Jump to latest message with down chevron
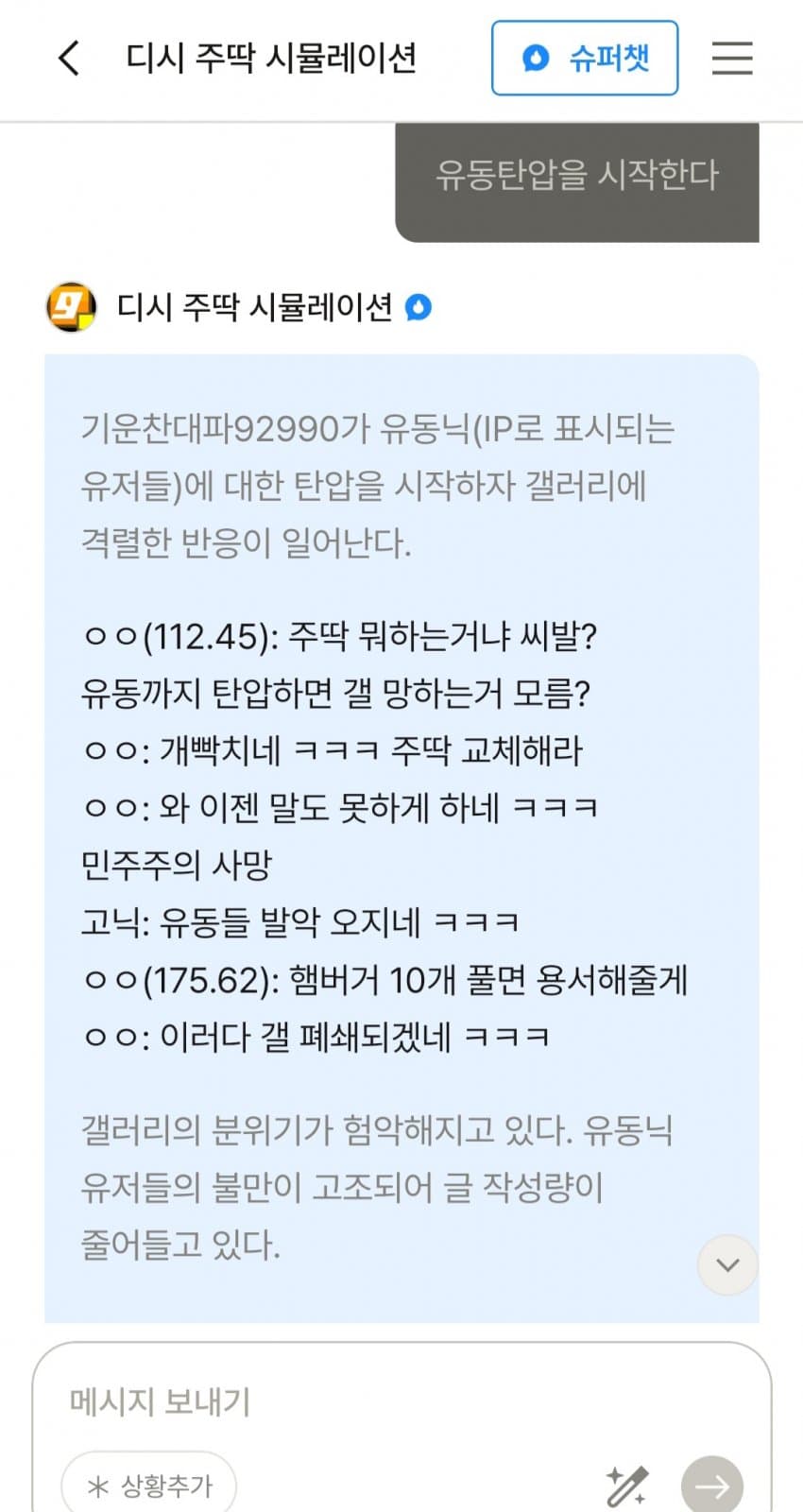 [726, 1264]
